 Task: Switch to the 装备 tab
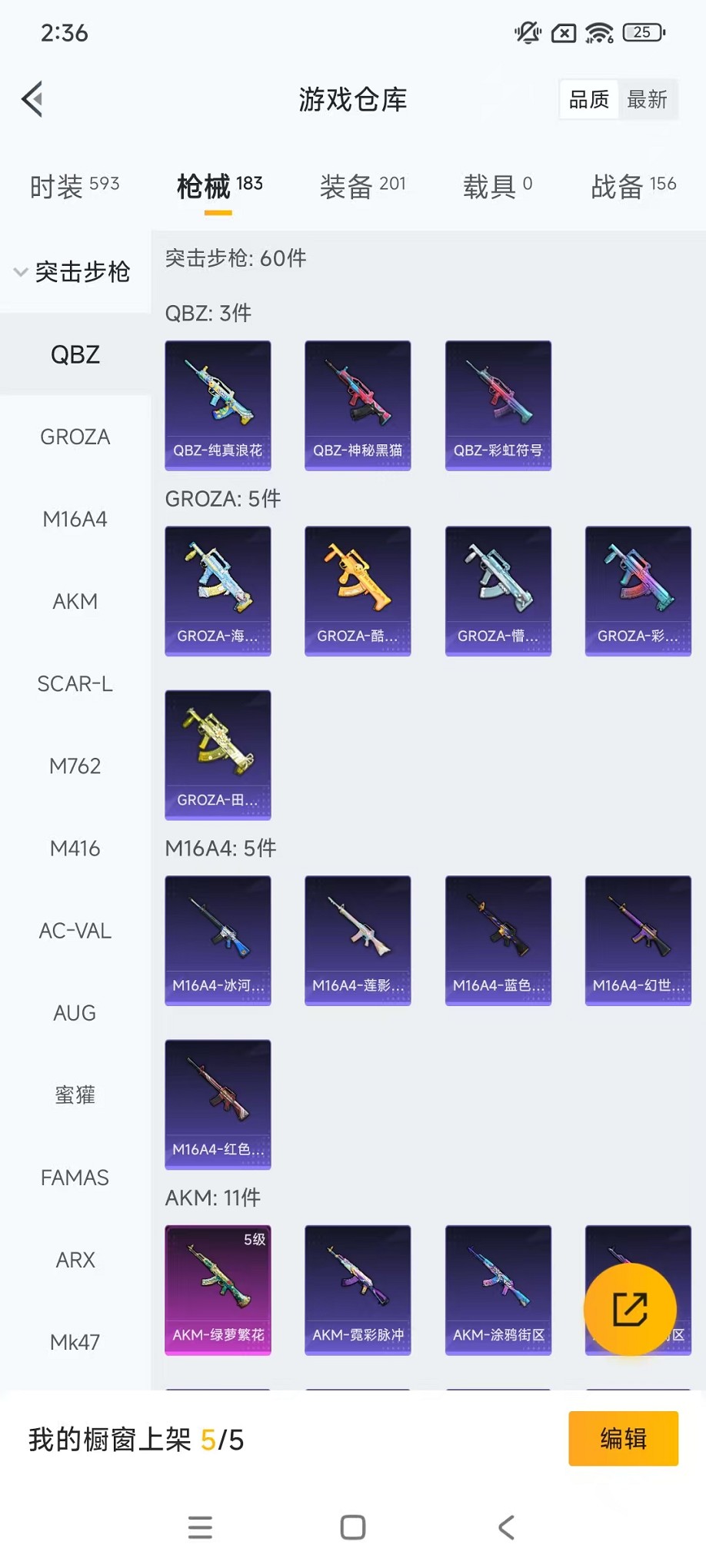coord(362,186)
